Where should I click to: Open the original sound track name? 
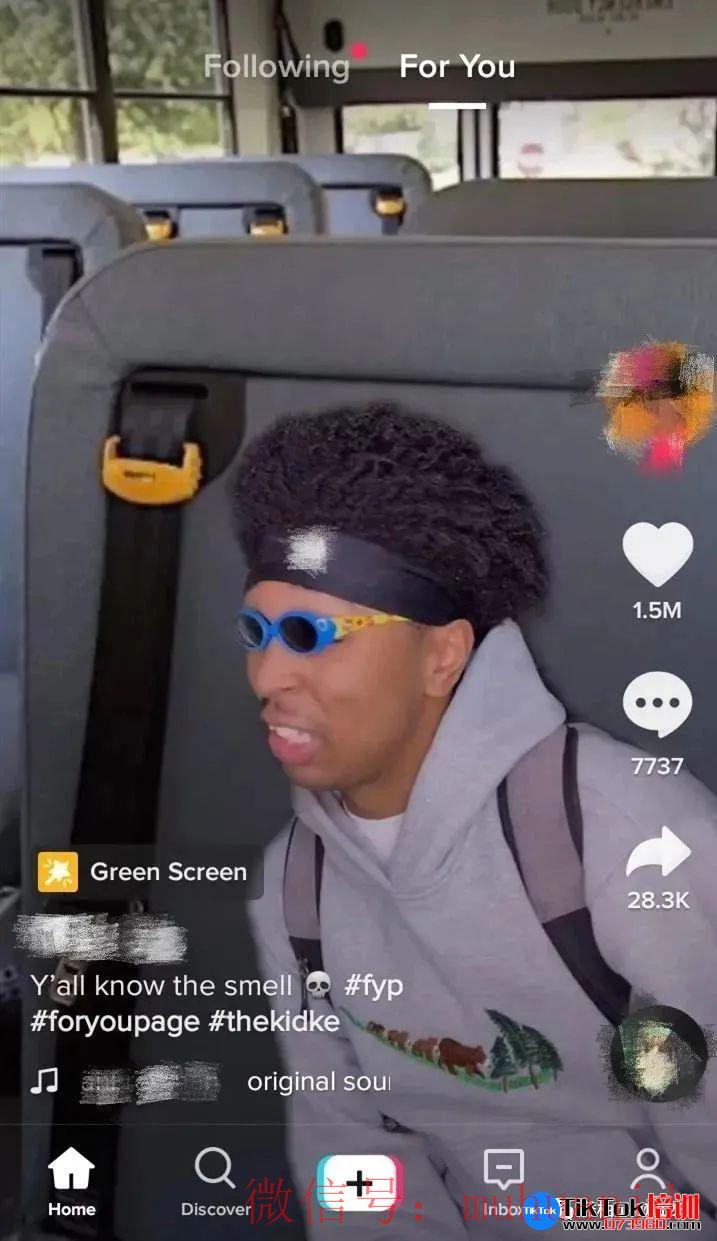click(318, 1081)
